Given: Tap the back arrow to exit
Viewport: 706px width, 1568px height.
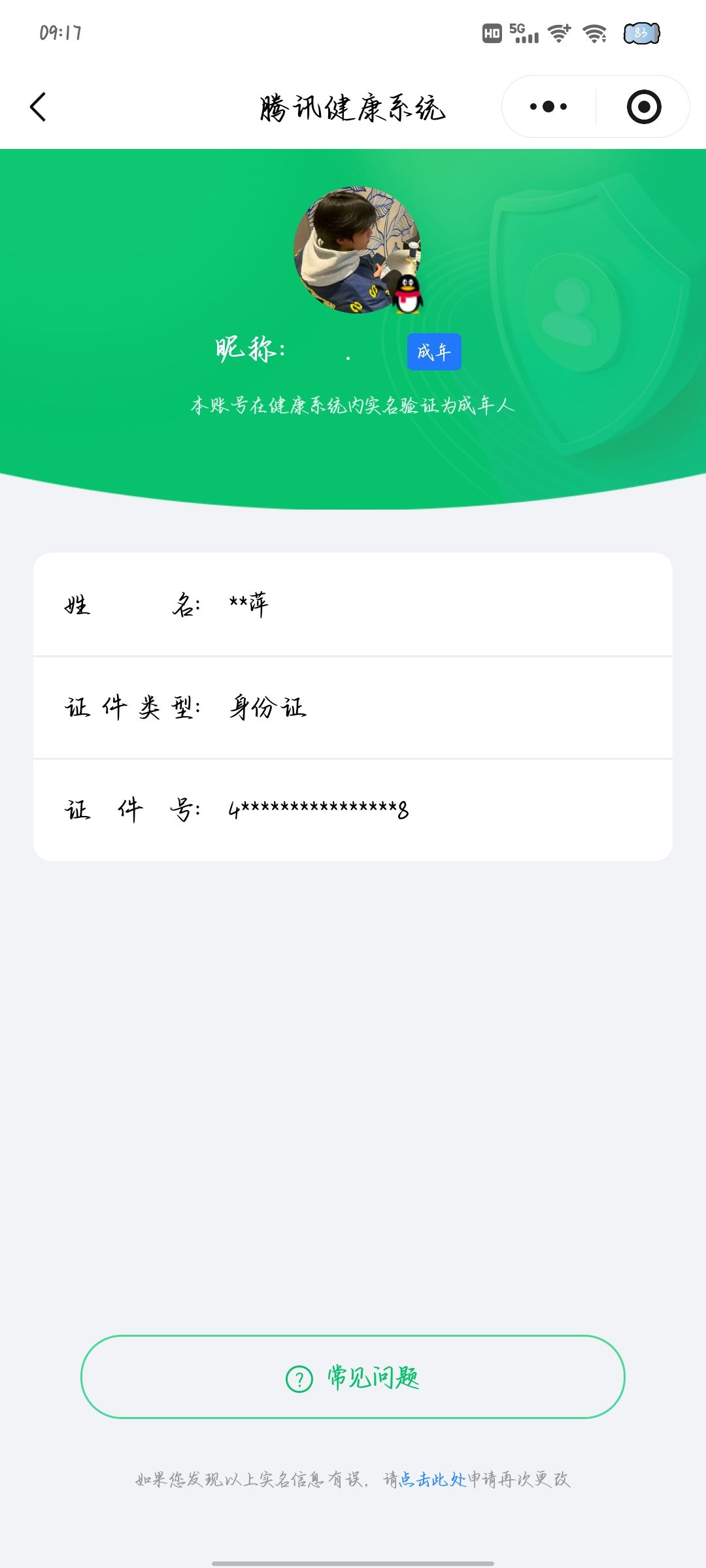Looking at the screenshot, I should point(39,106).
